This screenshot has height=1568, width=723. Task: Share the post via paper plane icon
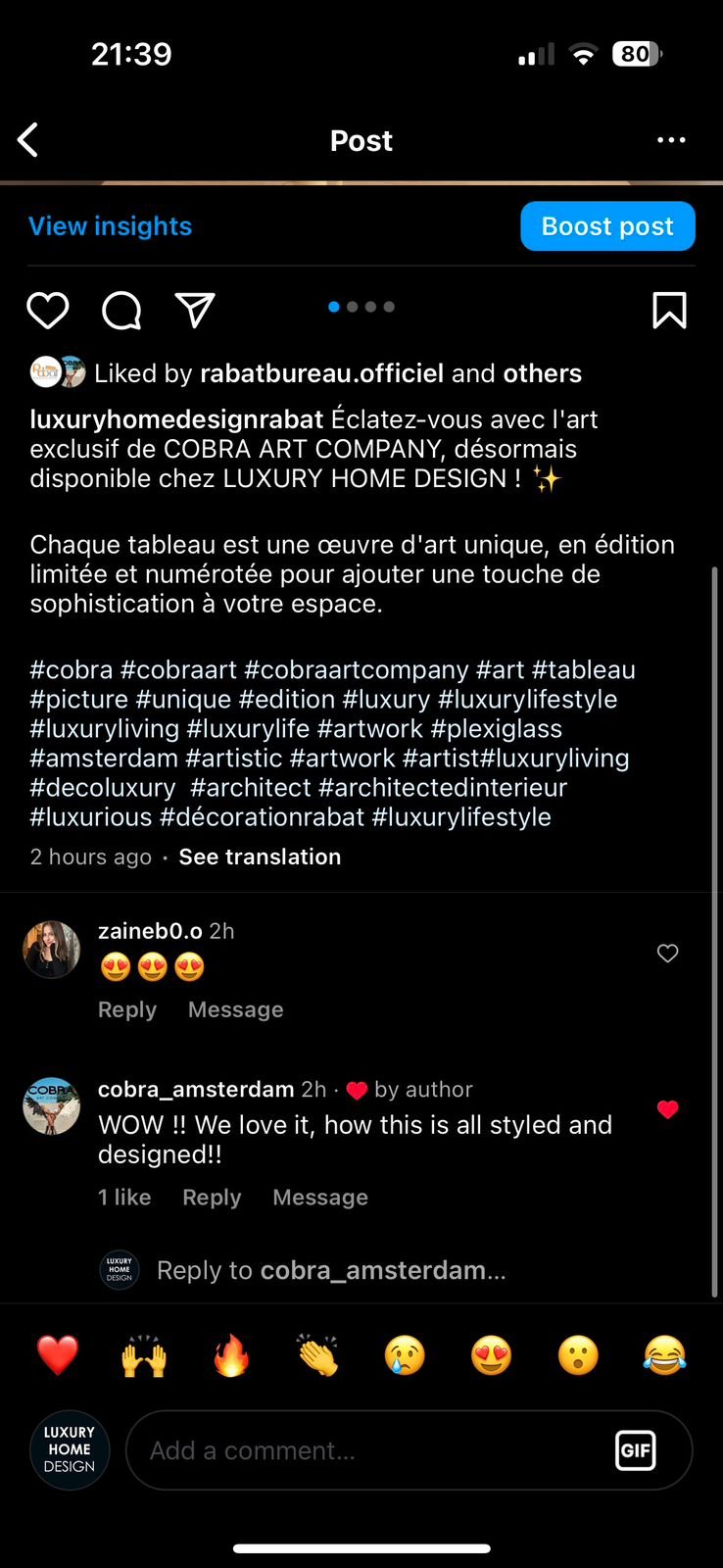(195, 311)
